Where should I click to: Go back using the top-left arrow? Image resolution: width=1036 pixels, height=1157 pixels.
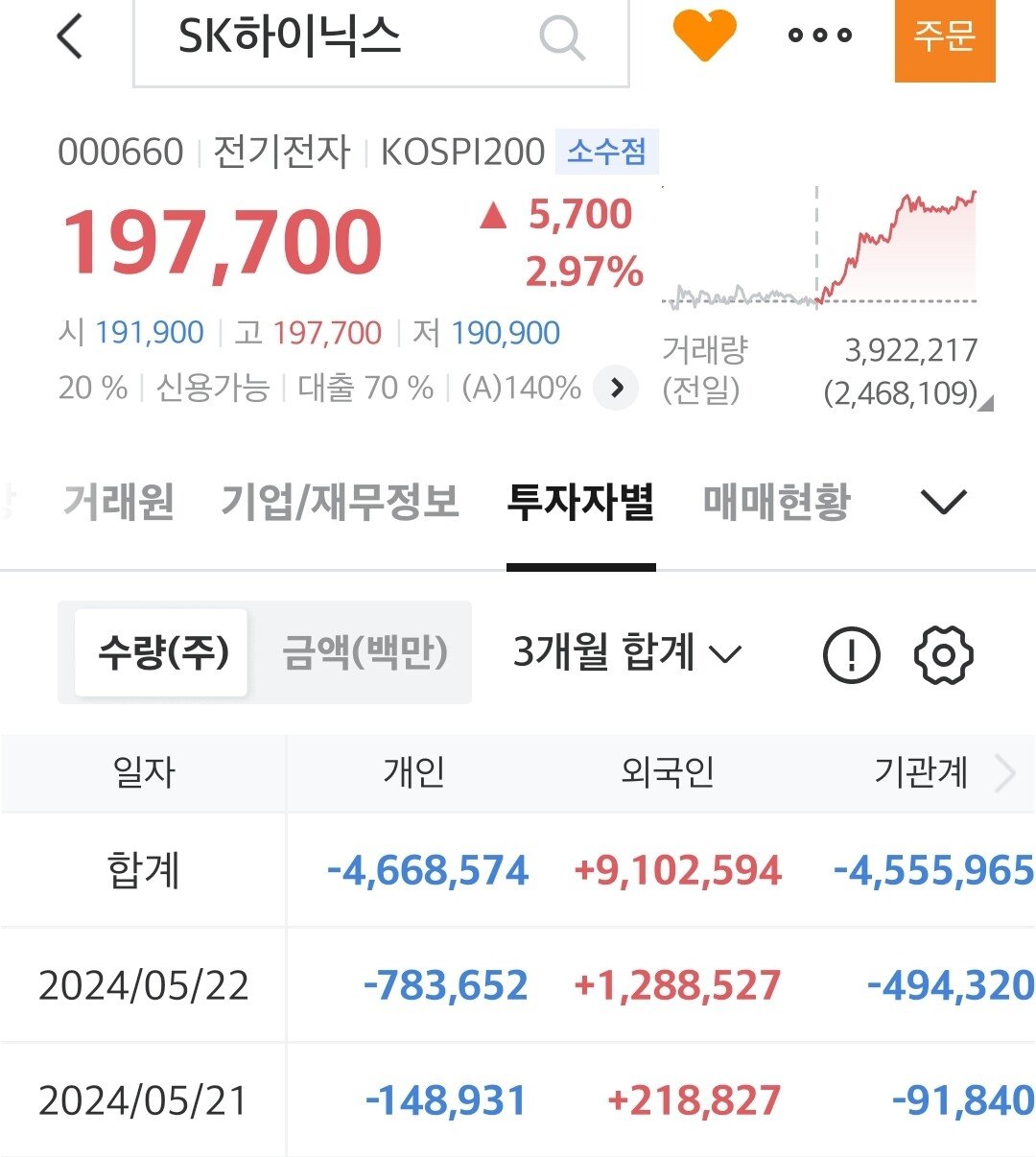pos(70,37)
